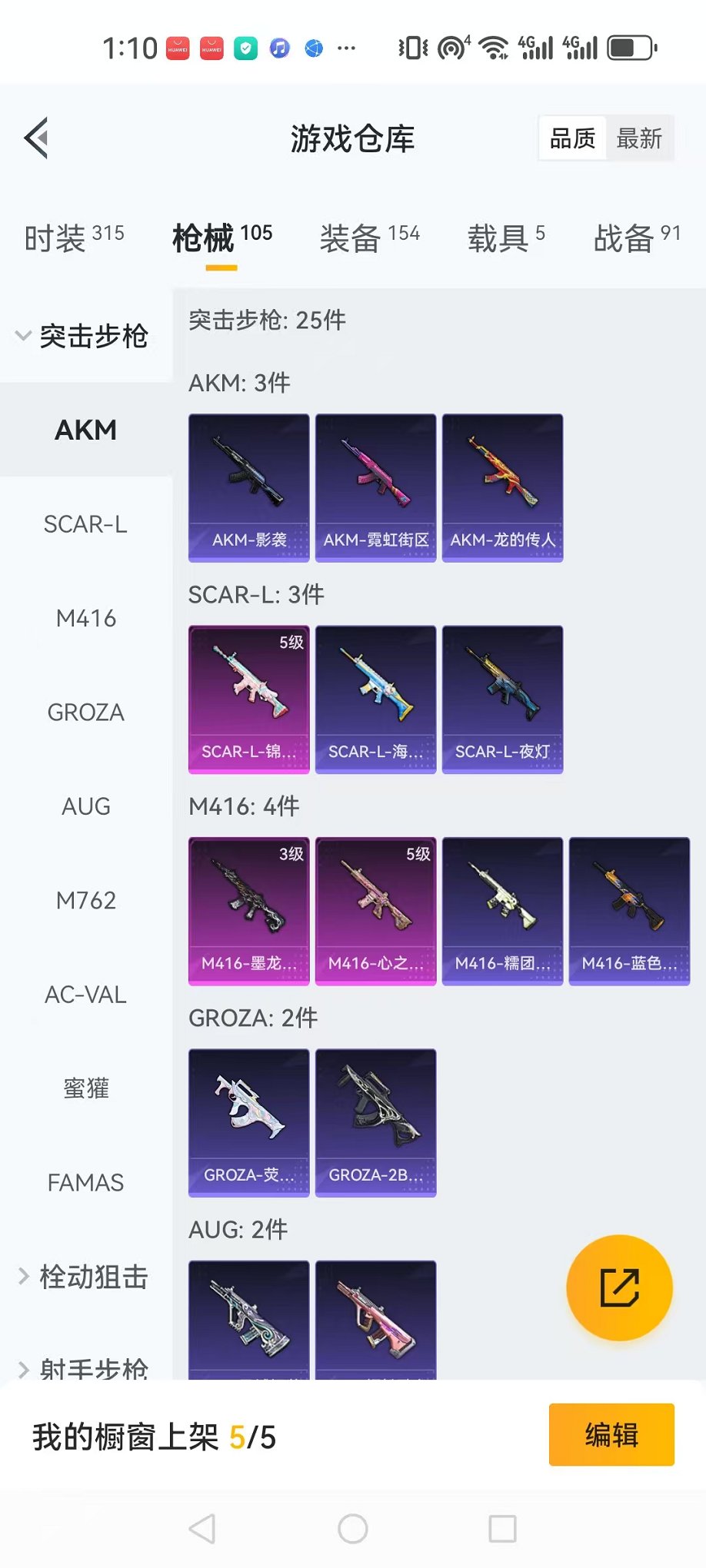Jump to GROZA in the side list

[x=85, y=713]
